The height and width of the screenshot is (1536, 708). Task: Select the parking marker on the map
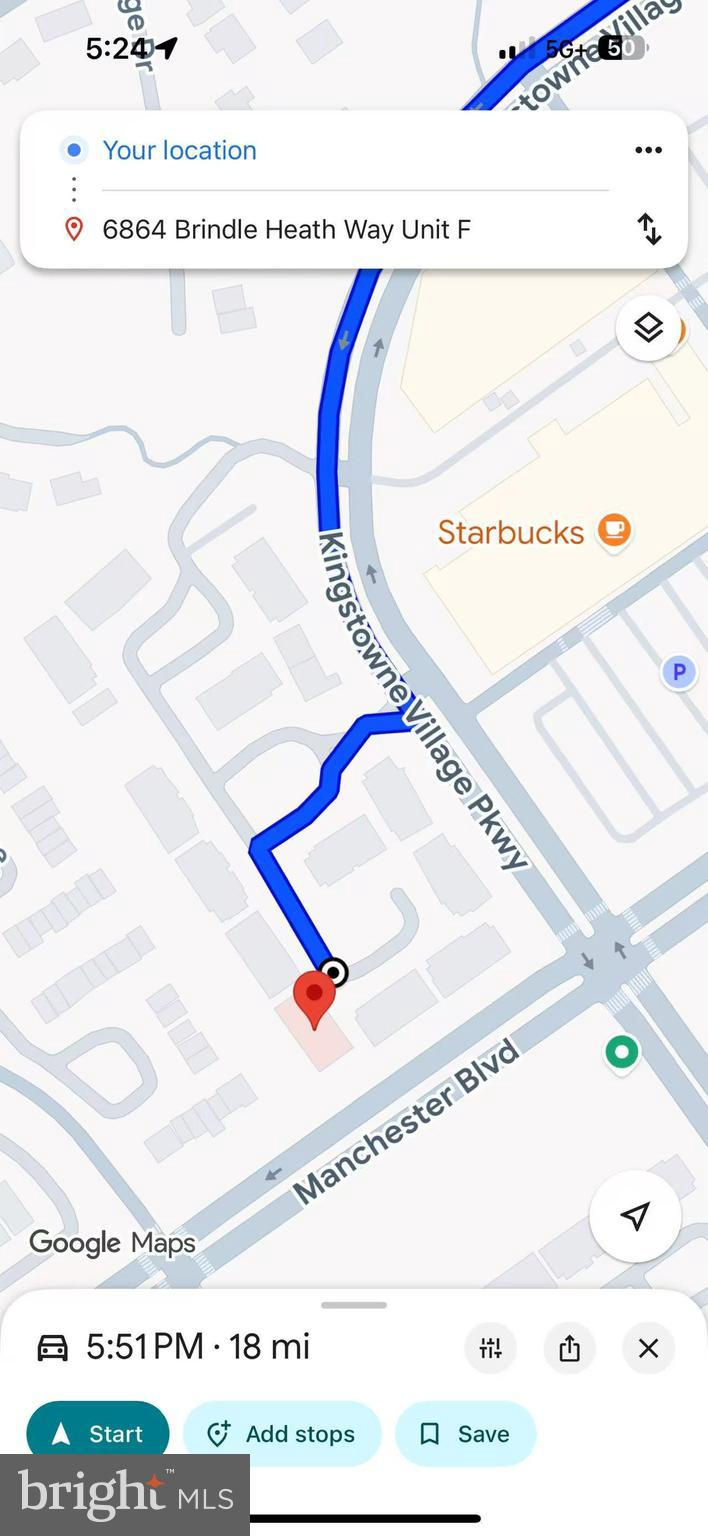tap(679, 673)
